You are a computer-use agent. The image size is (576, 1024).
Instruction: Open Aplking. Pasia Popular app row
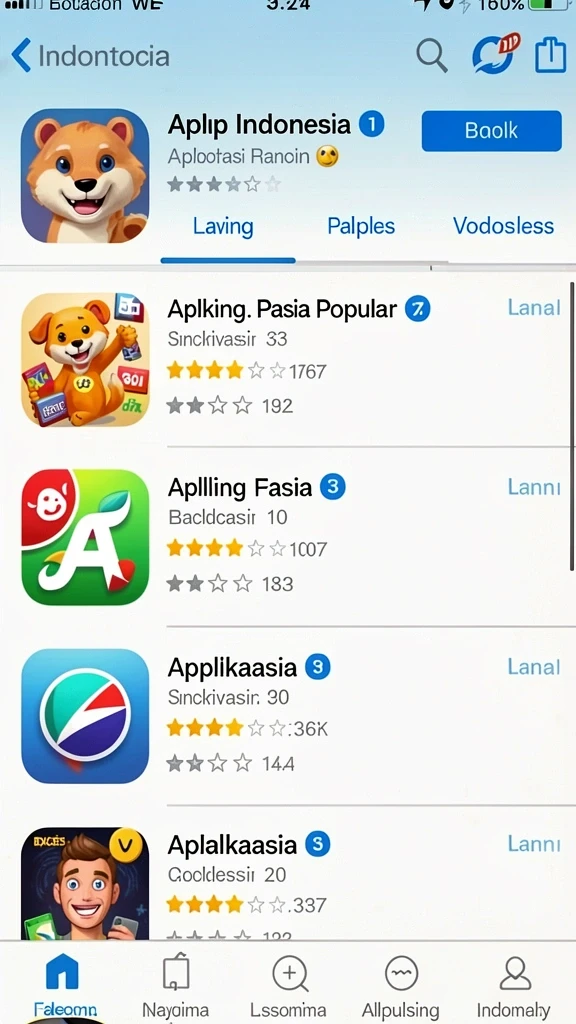pos(288,359)
